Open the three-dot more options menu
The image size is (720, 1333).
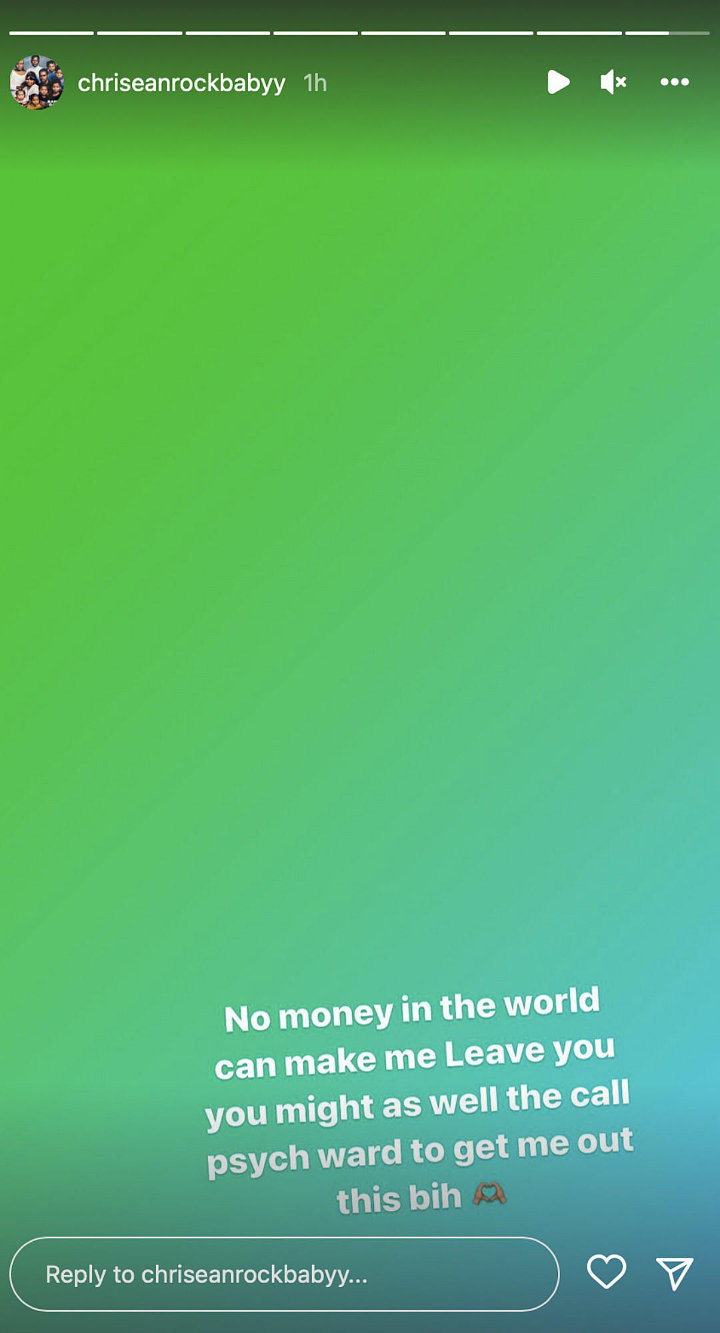click(675, 83)
